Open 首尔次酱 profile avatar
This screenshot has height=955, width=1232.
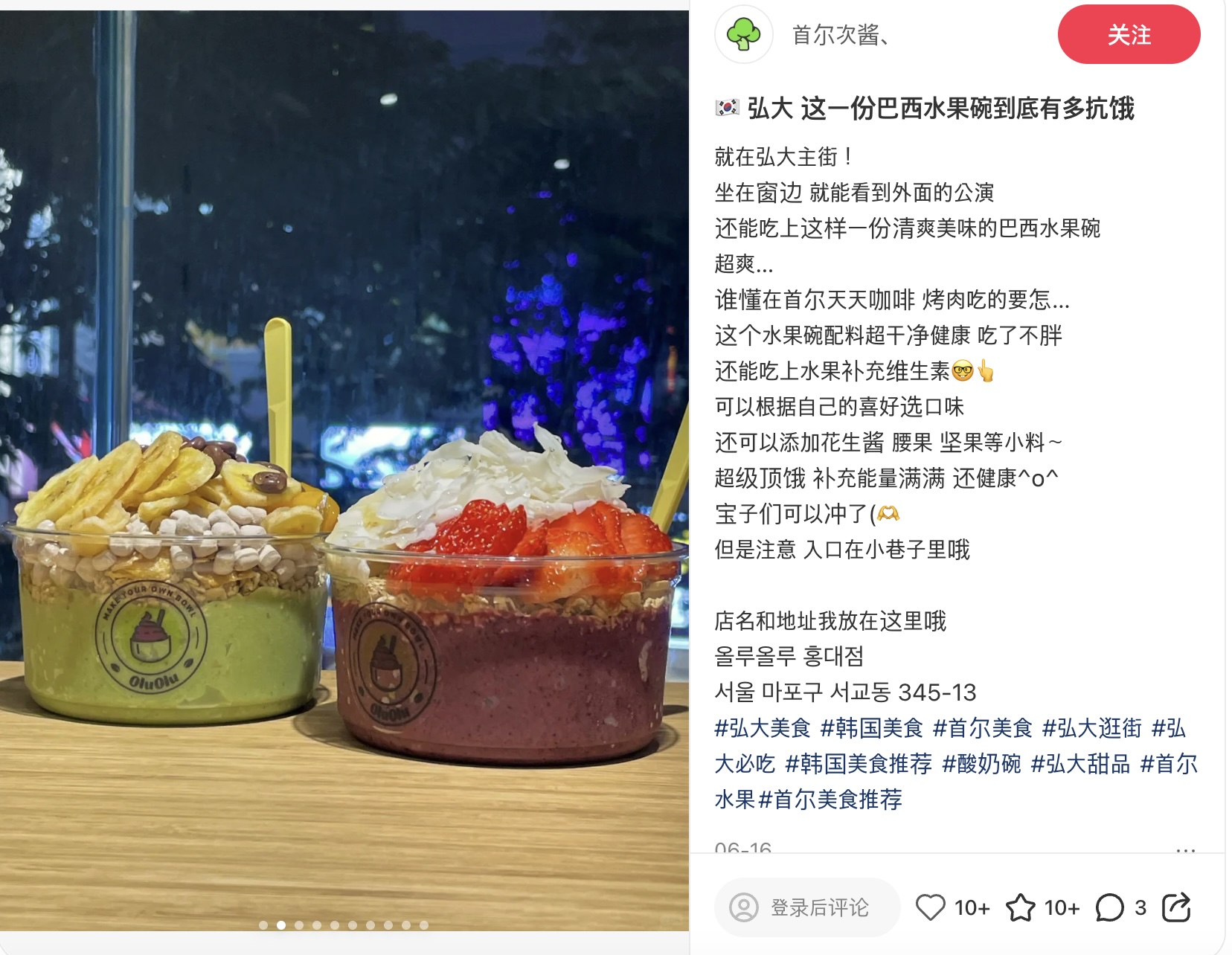tap(743, 34)
